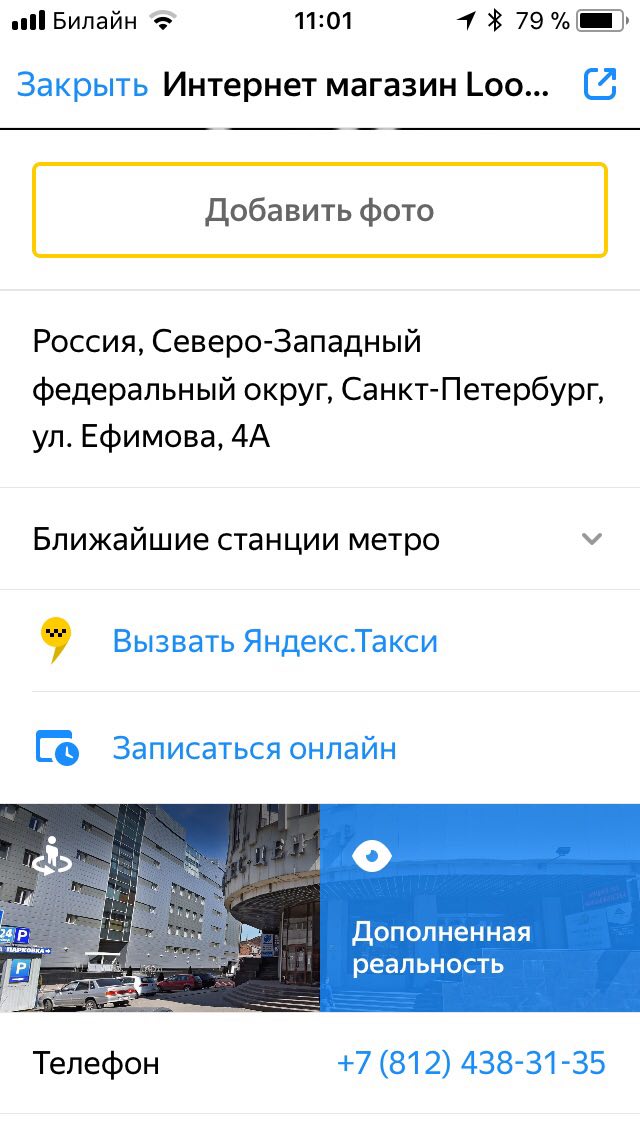Open Записаться онлайн
Image resolution: width=640 pixels, height=1136 pixels.
(x=254, y=748)
